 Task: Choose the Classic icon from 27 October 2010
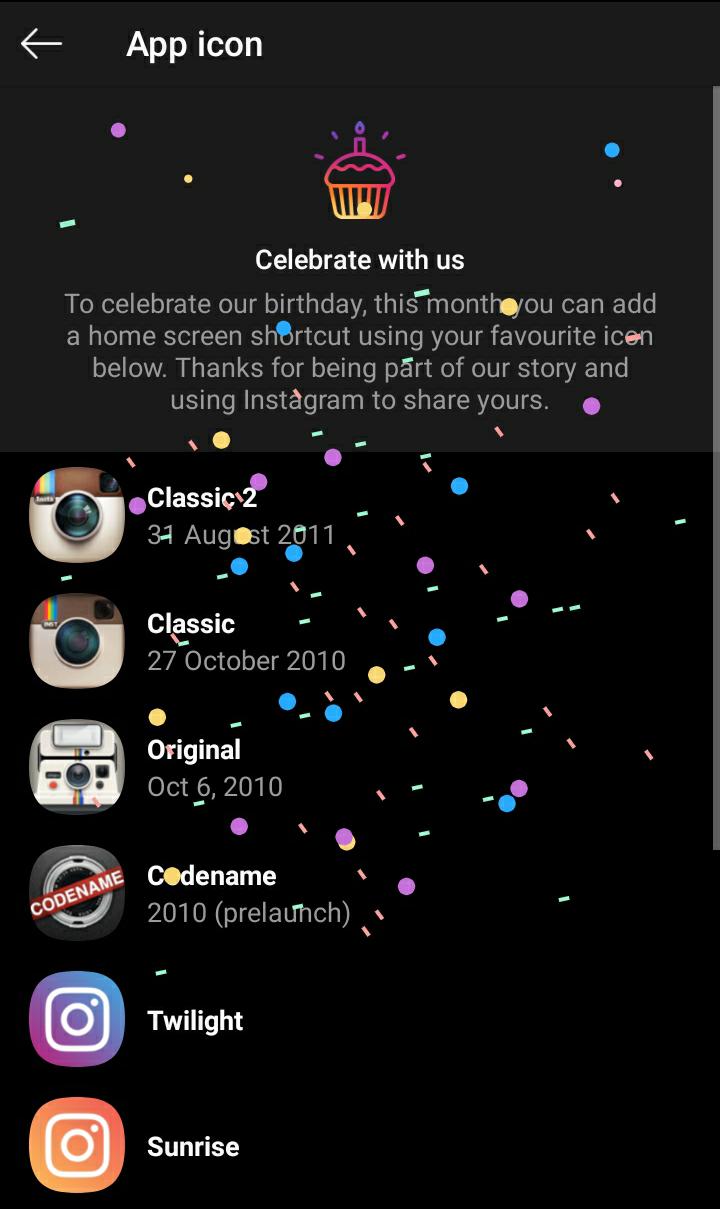[x=78, y=641]
